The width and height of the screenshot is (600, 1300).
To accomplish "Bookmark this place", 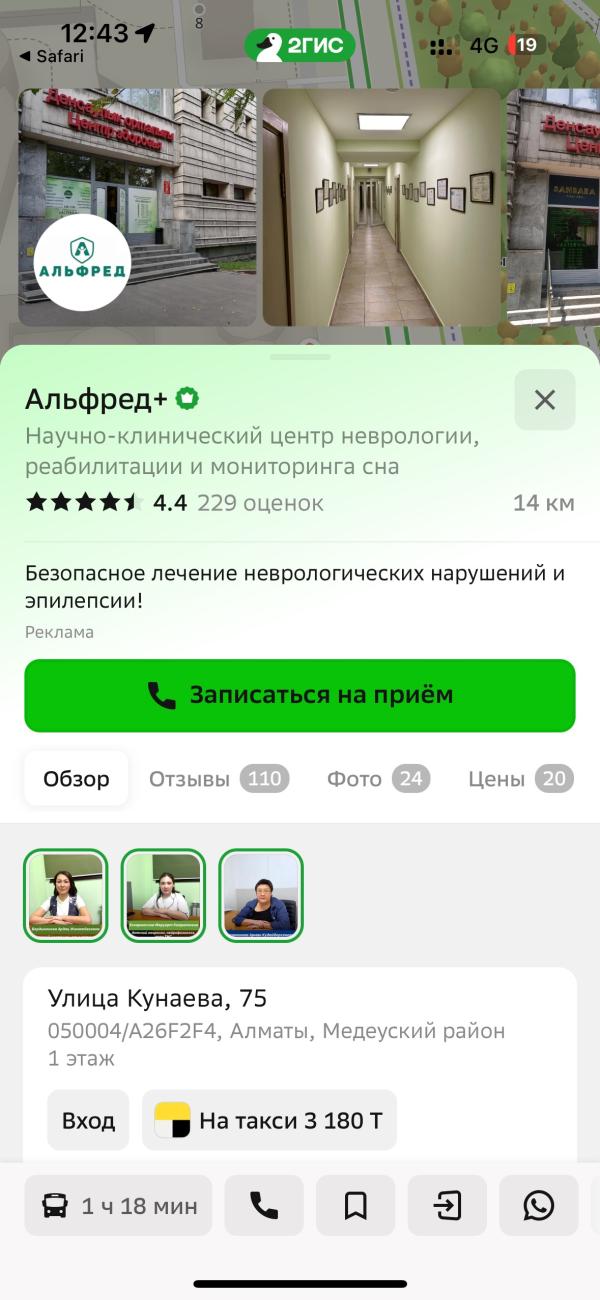I will [355, 1206].
